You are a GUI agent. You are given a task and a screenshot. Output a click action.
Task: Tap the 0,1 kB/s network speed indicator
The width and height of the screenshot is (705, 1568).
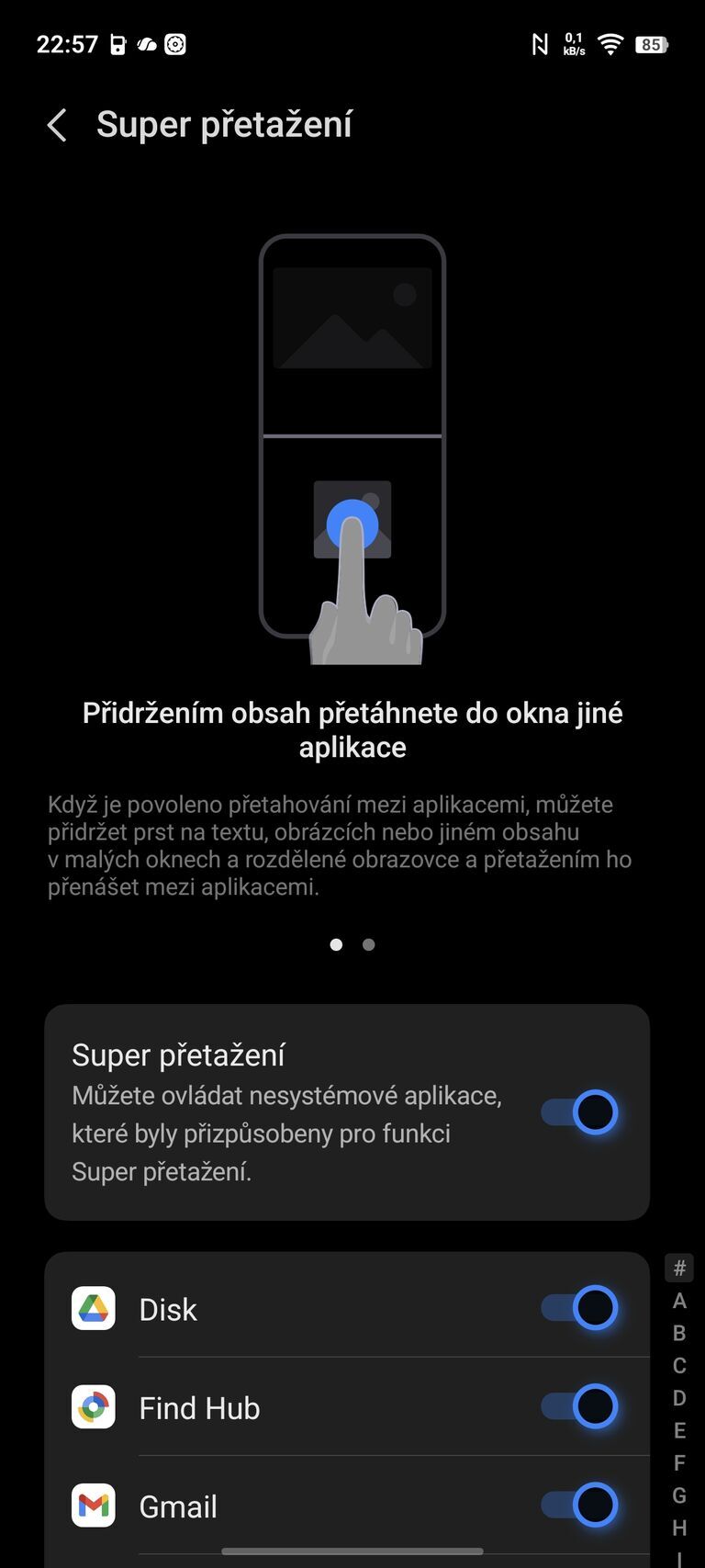tap(574, 42)
